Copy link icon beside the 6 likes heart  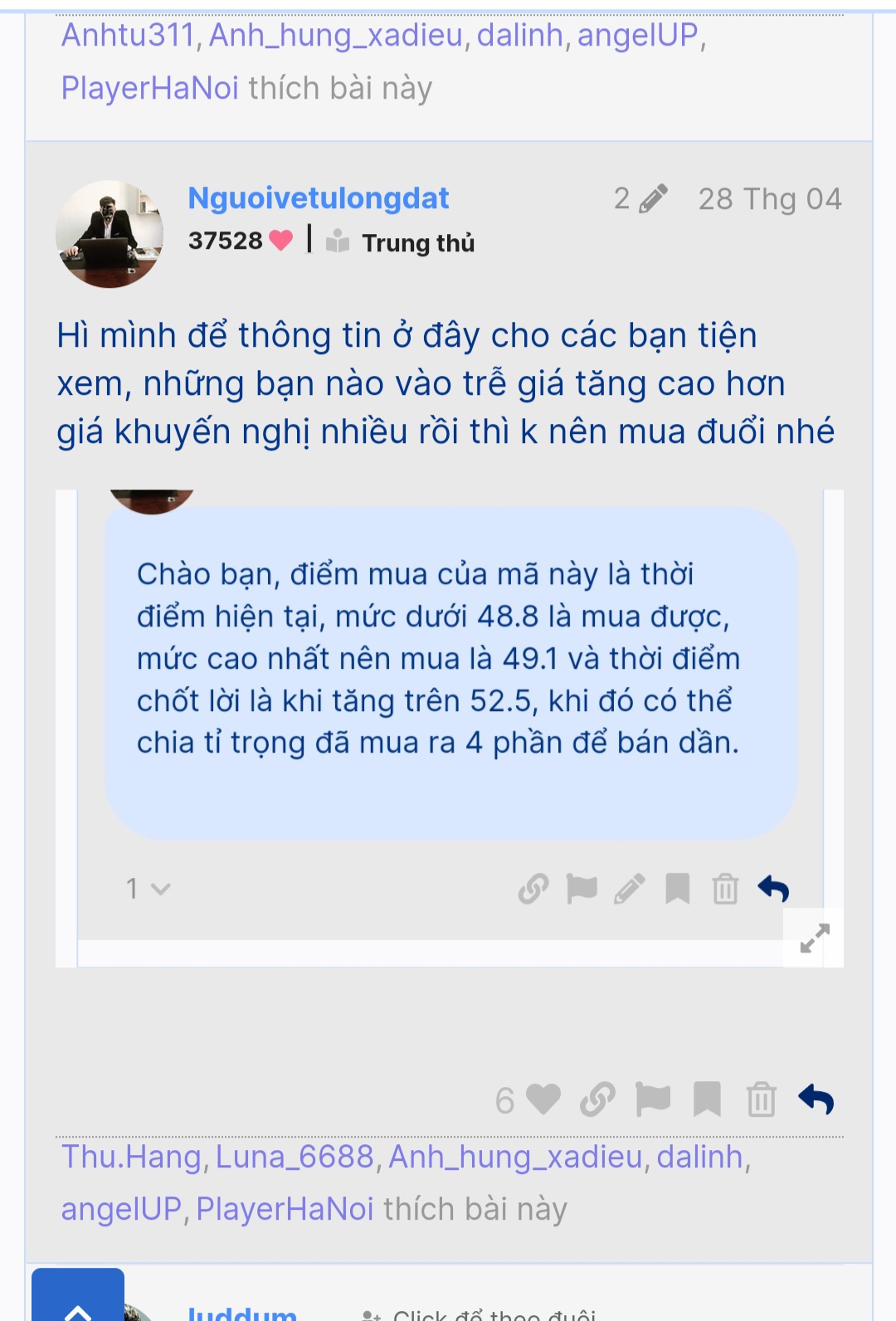[597, 1100]
